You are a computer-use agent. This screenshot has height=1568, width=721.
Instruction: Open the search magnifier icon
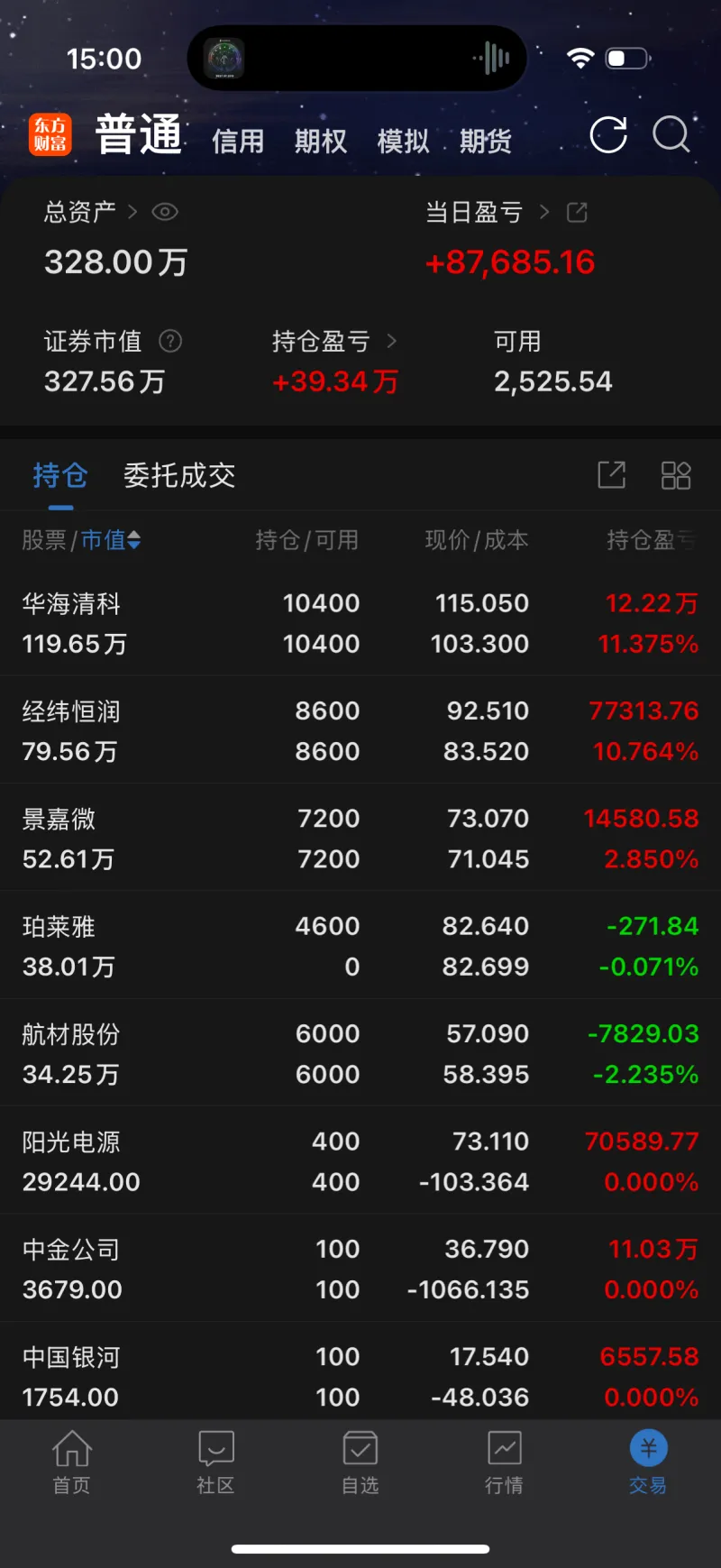[671, 135]
